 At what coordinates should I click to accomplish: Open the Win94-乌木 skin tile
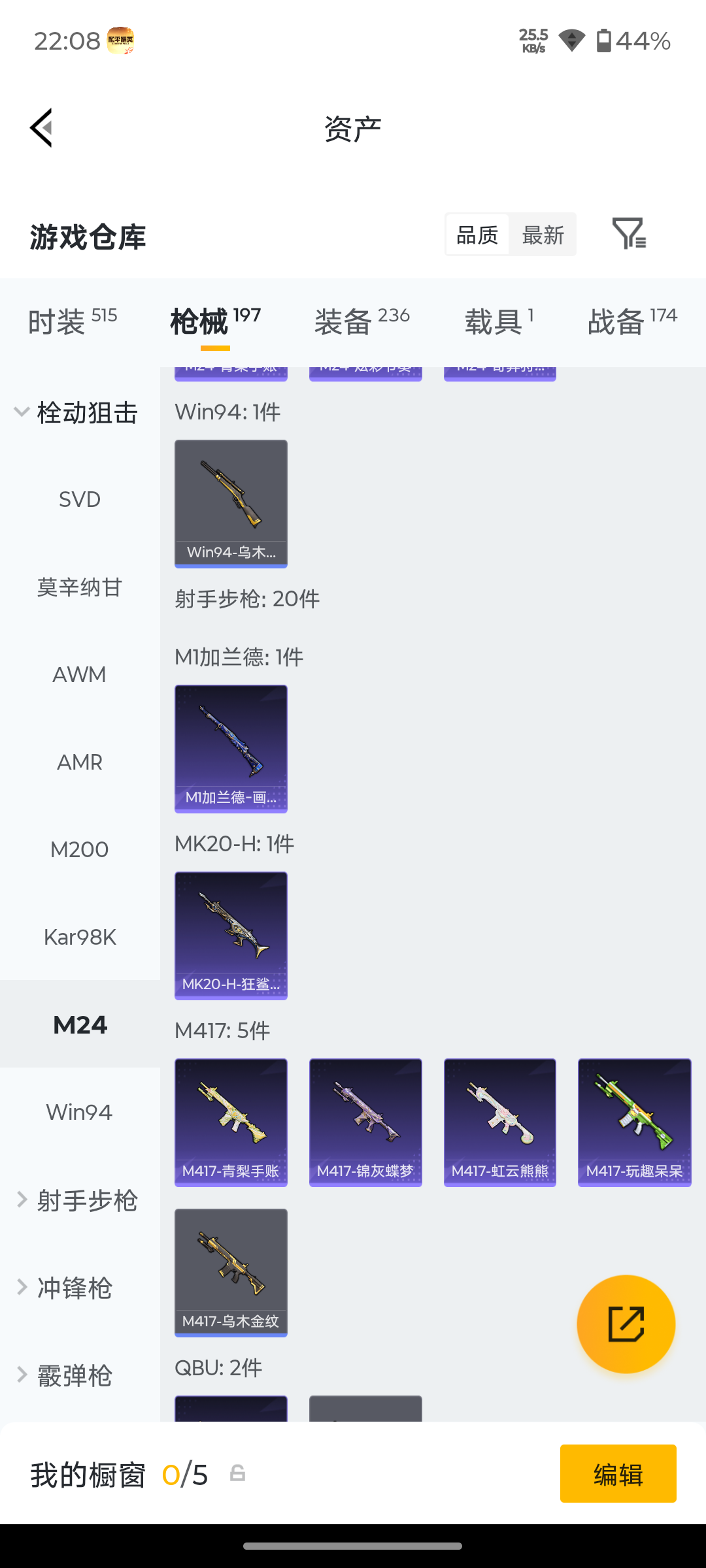click(x=231, y=504)
